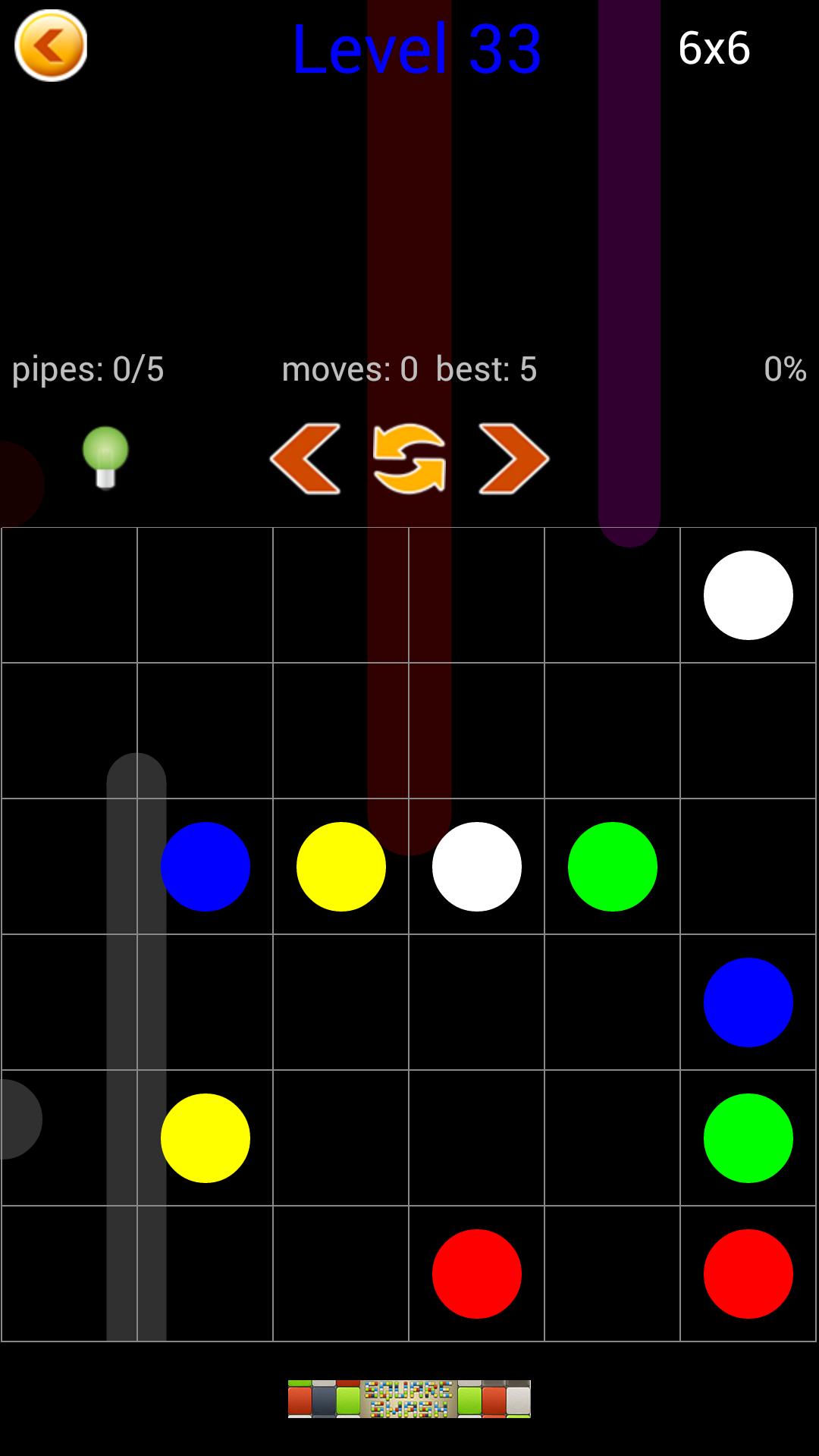This screenshot has width=819, height=1456.
Task: Tap the green dot in the middle row
Action: click(612, 866)
